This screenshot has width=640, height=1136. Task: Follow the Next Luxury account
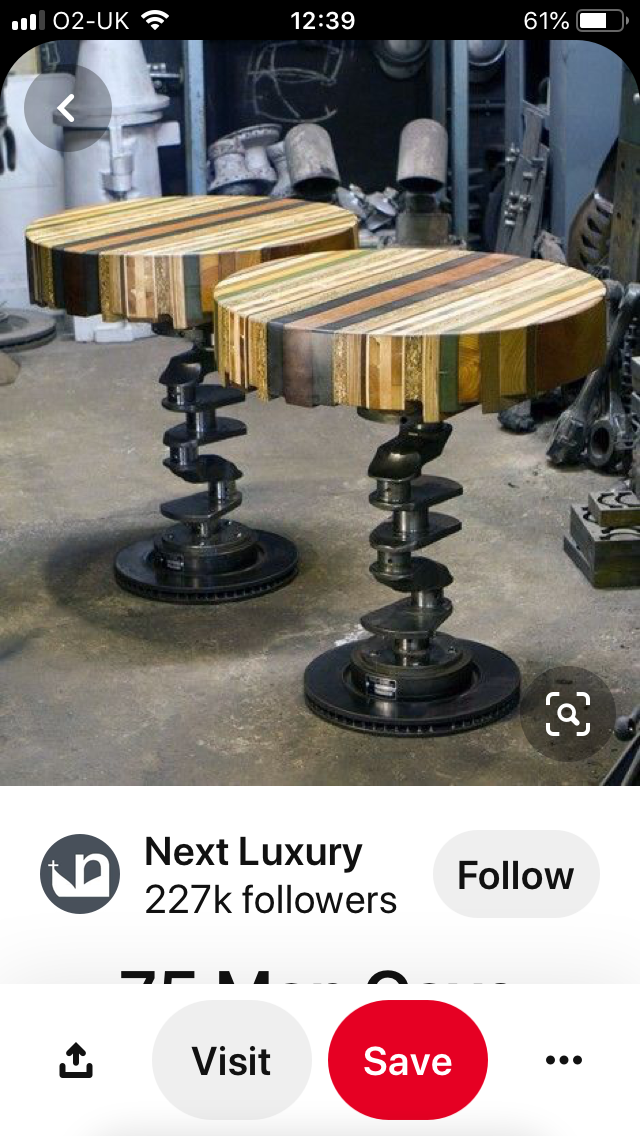pyautogui.click(x=516, y=874)
